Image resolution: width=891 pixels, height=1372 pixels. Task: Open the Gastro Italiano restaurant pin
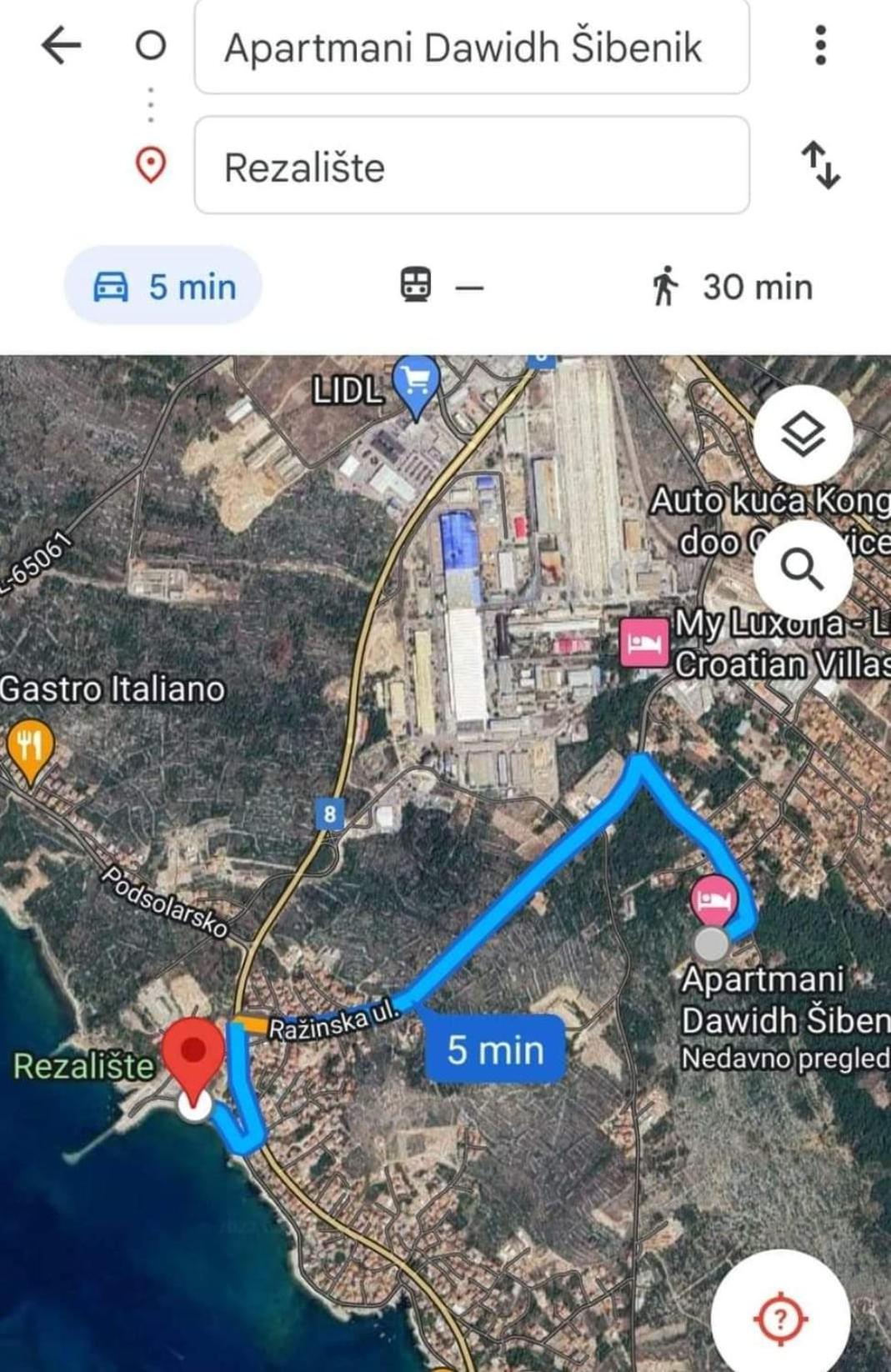click(x=29, y=746)
